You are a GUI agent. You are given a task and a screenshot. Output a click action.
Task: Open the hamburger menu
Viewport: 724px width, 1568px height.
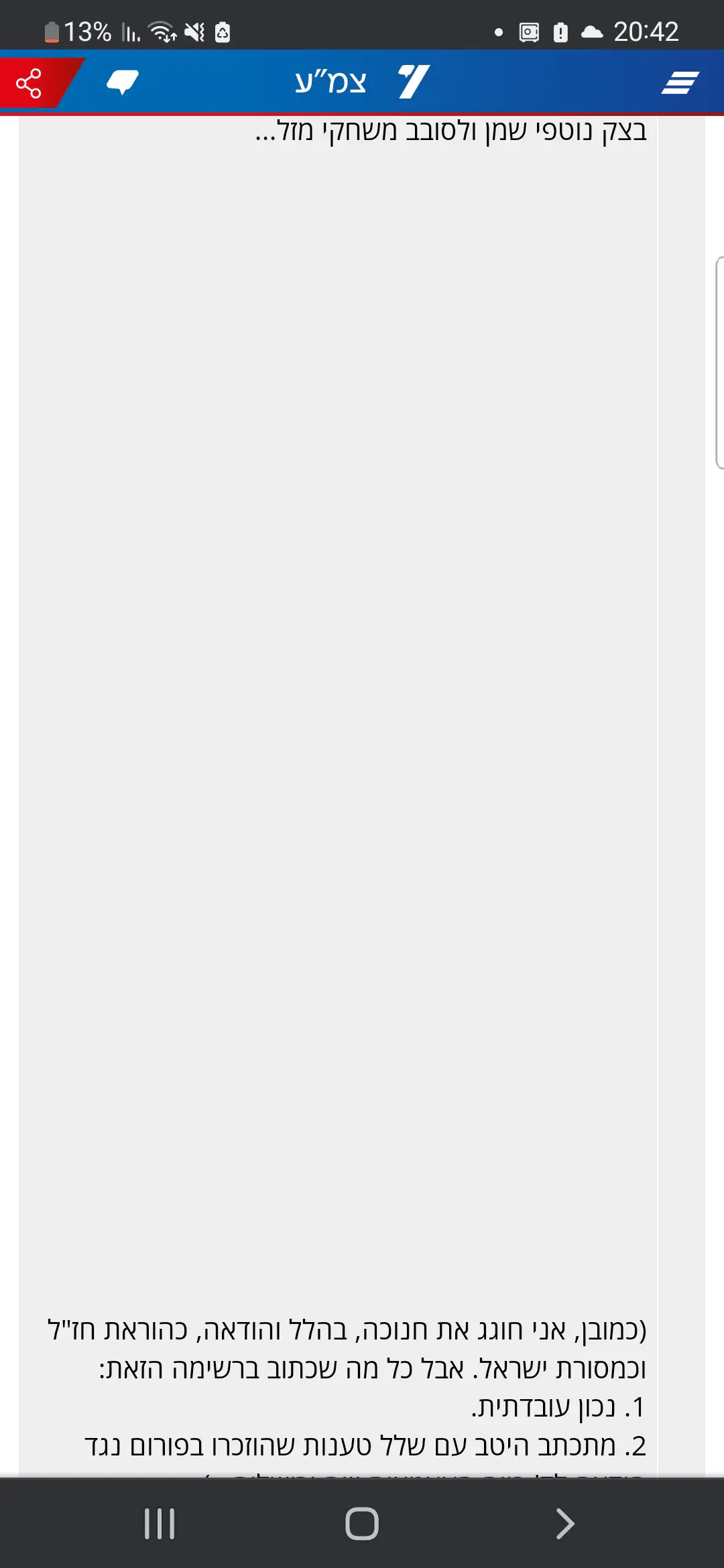pyautogui.click(x=680, y=83)
